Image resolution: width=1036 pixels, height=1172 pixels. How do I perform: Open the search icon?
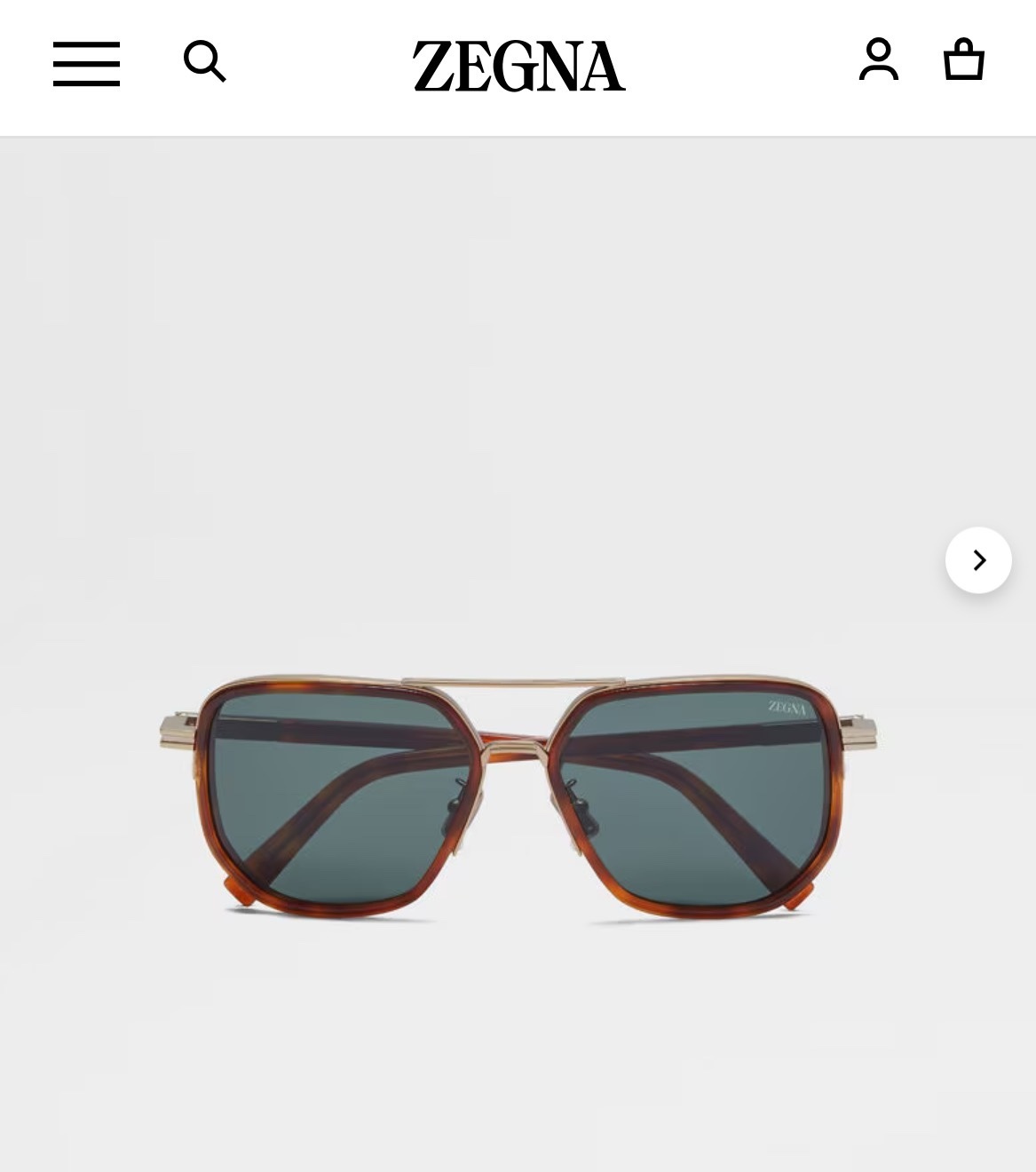204,61
